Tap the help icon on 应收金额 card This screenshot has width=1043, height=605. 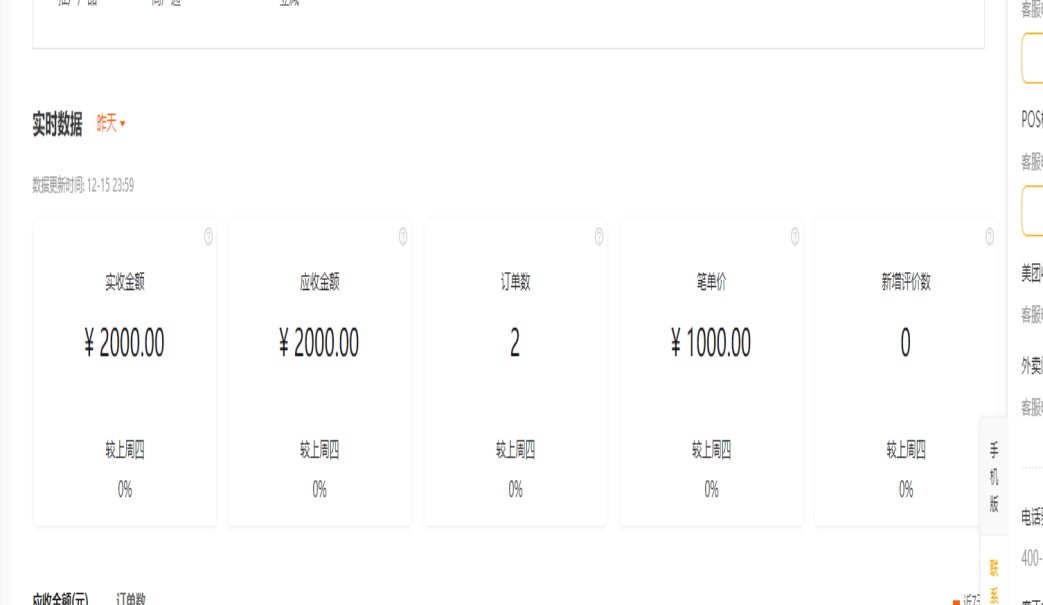(x=403, y=237)
